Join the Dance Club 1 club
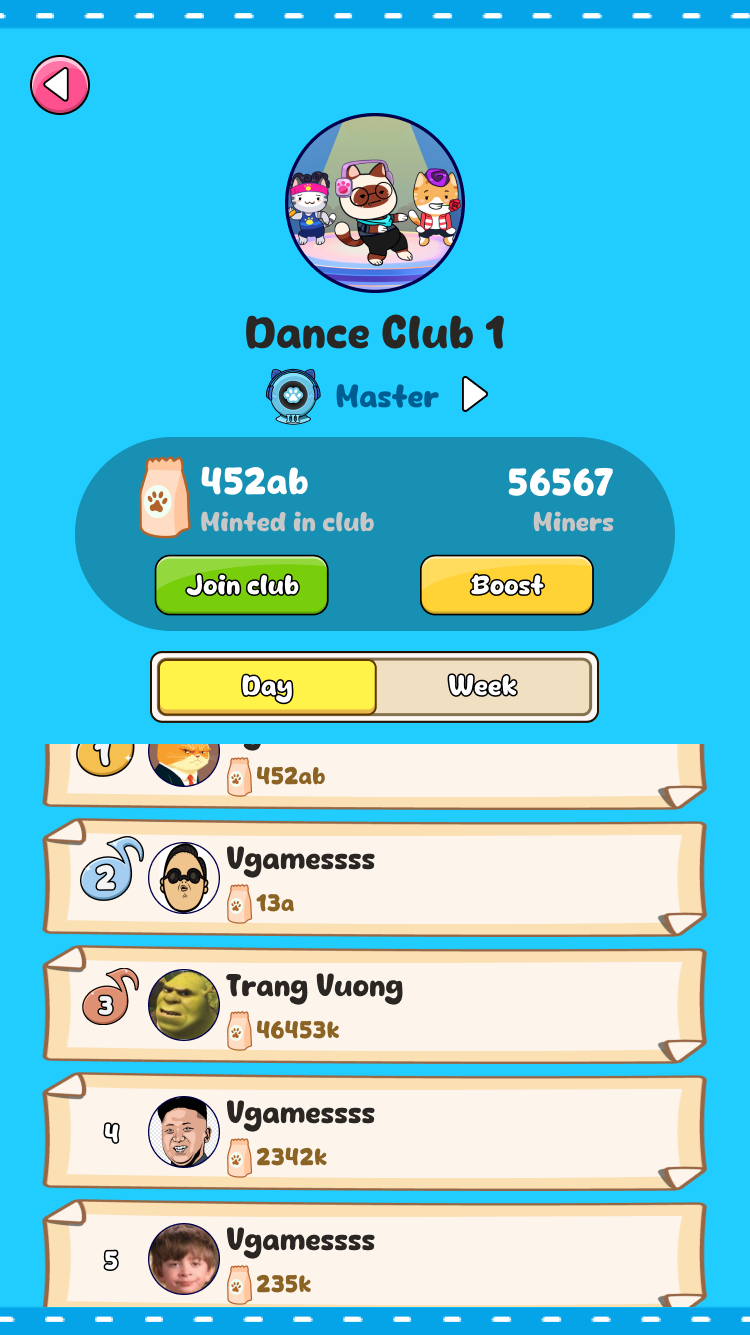 (x=242, y=585)
